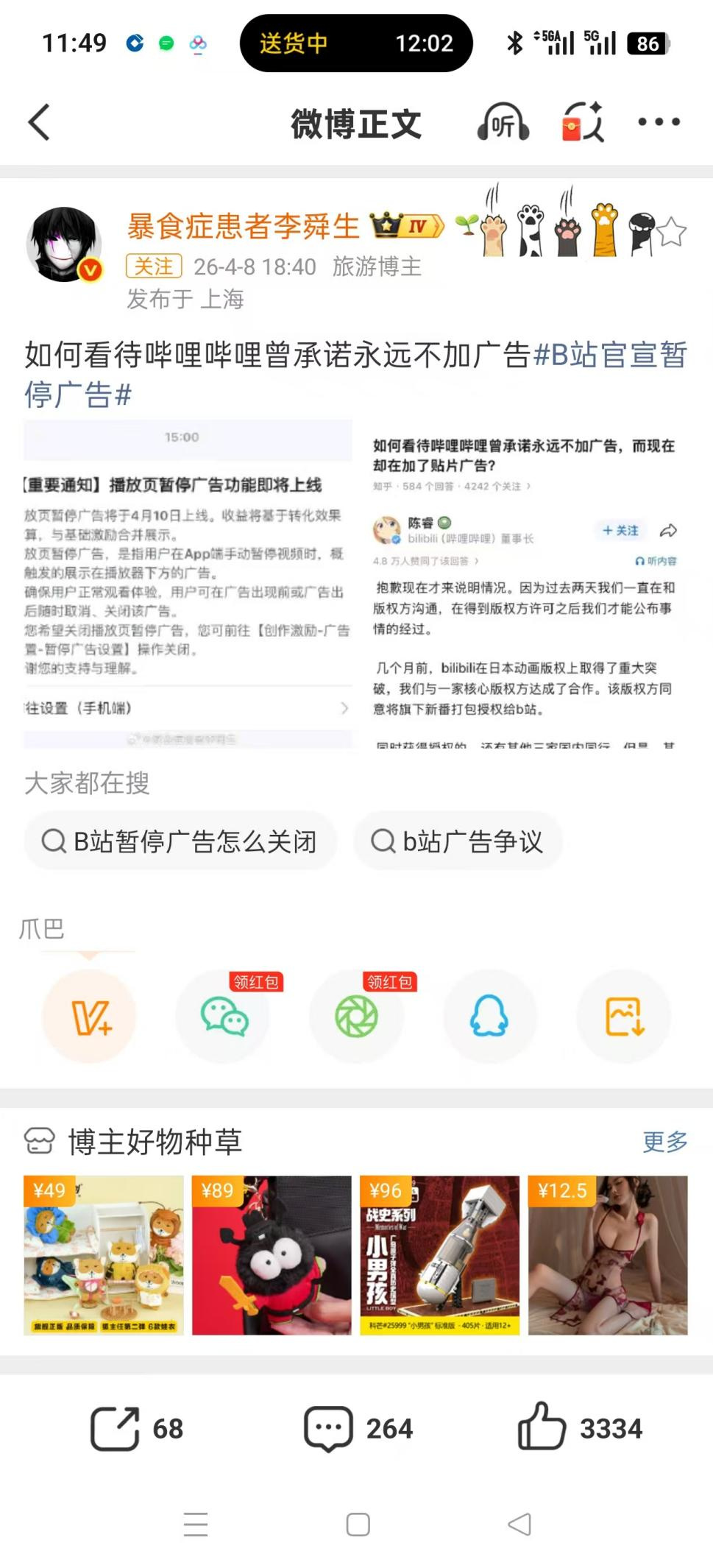Open the ¥96 小男孩 building kit product
Viewport: 713px width, 1568px height.
point(439,1254)
